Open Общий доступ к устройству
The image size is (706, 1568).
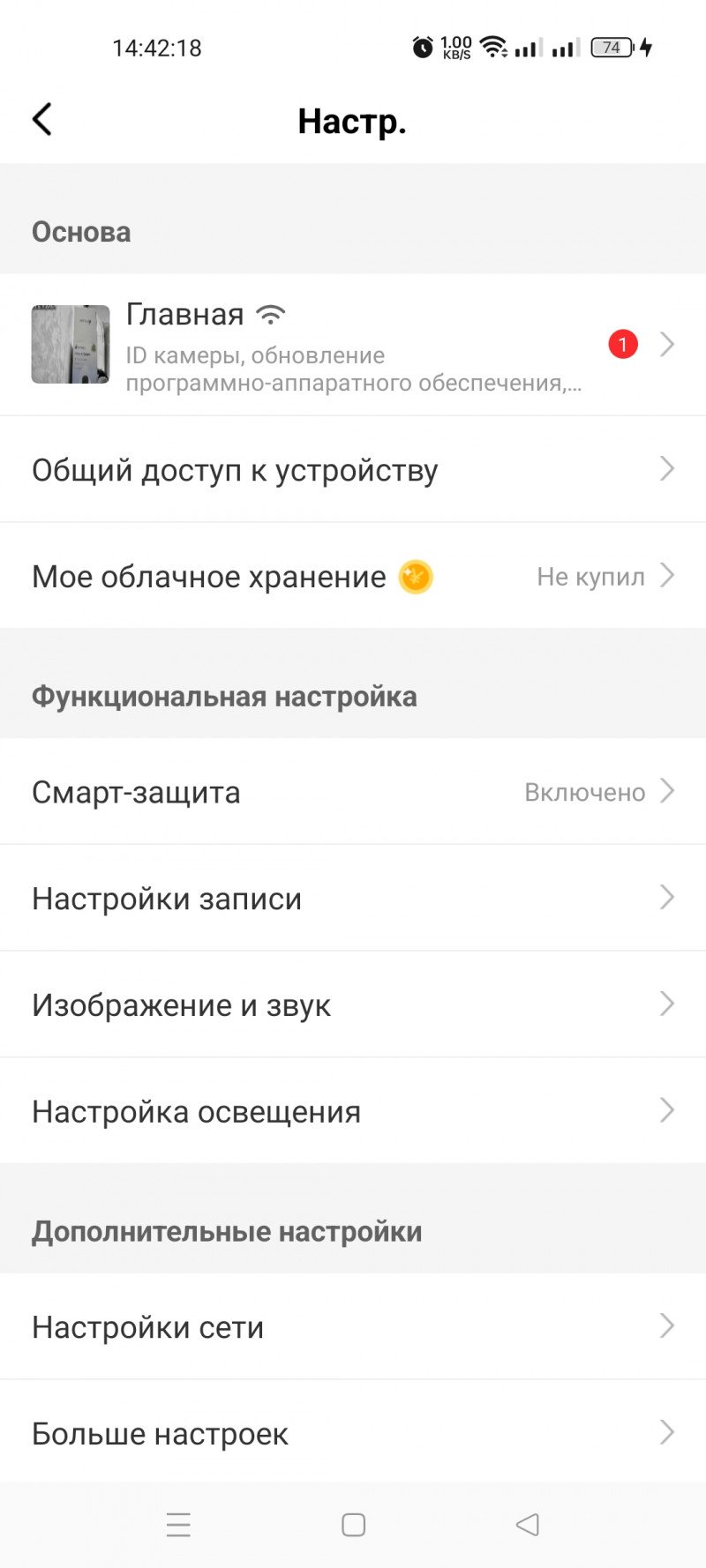click(353, 470)
